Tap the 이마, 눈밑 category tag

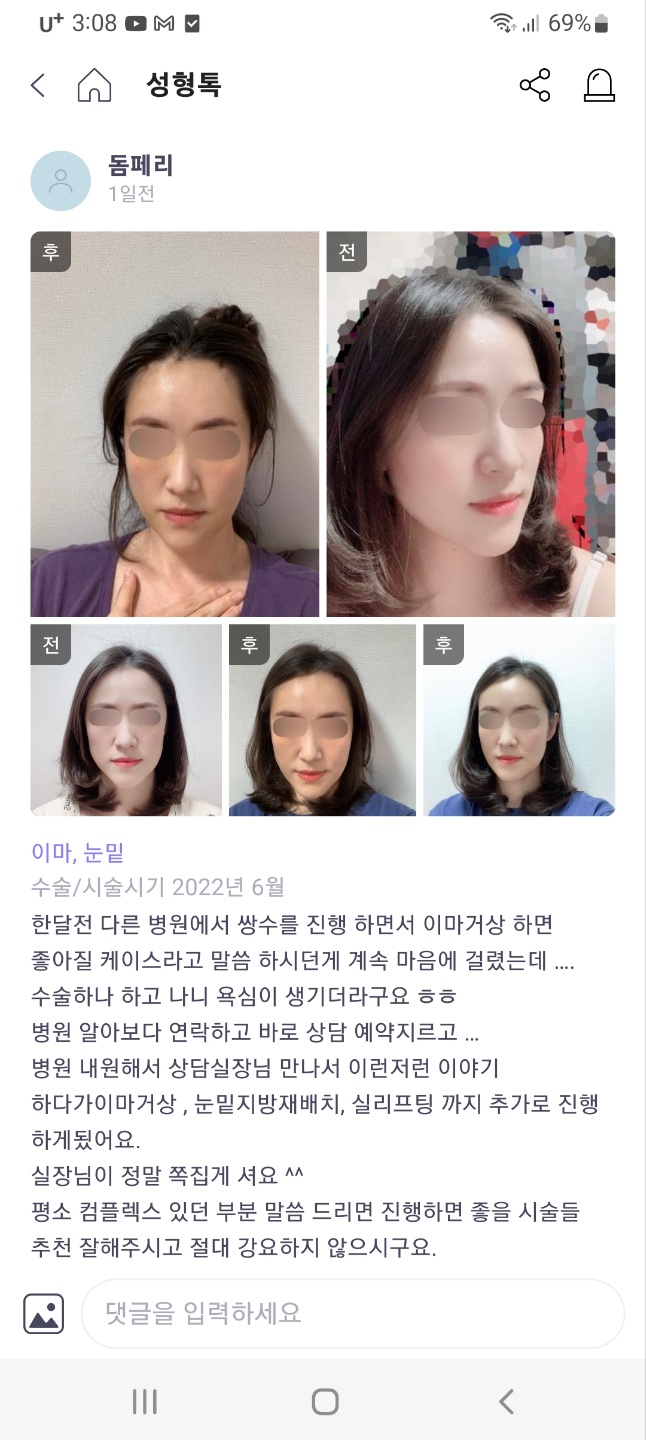pos(78,853)
